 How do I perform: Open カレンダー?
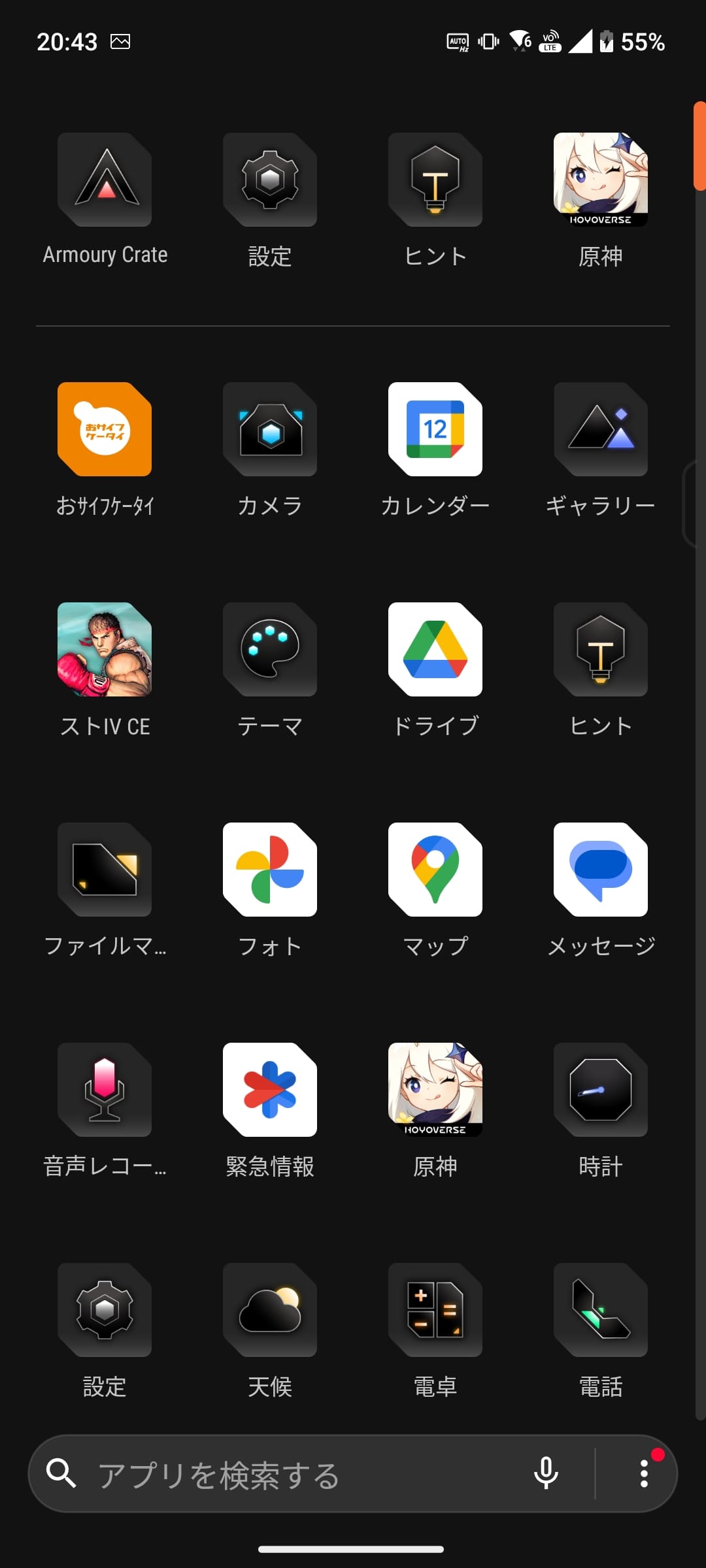435,429
